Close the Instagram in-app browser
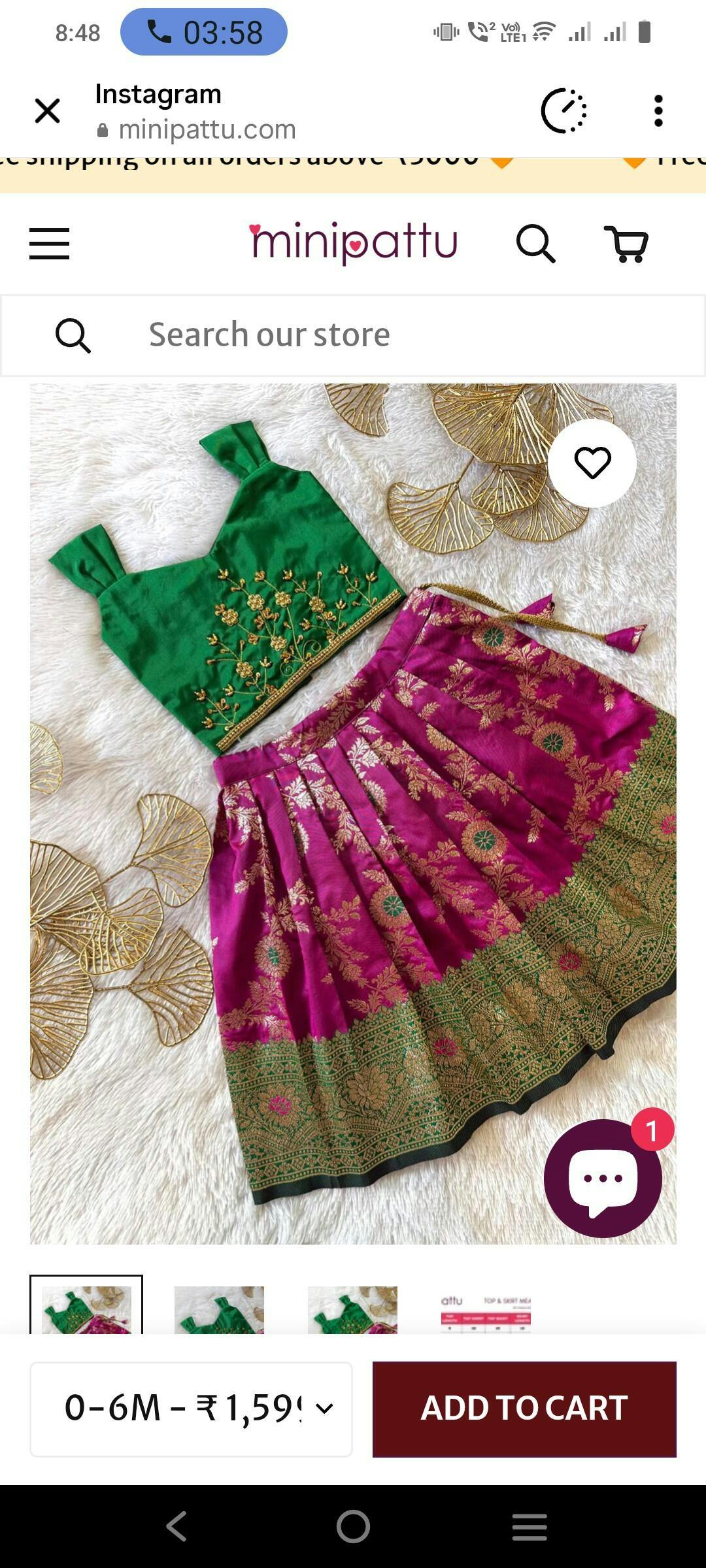The image size is (706, 1568). click(47, 111)
